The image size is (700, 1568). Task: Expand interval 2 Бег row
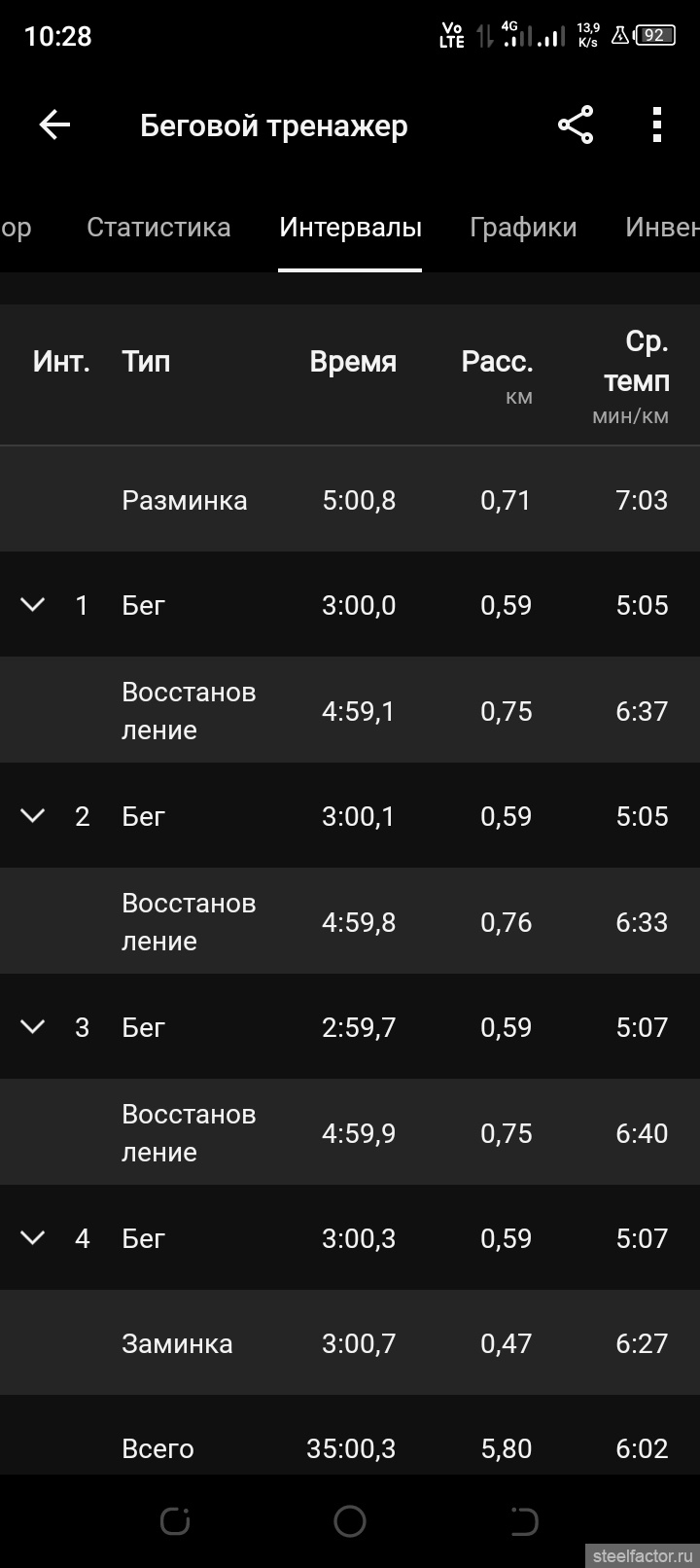point(33,816)
